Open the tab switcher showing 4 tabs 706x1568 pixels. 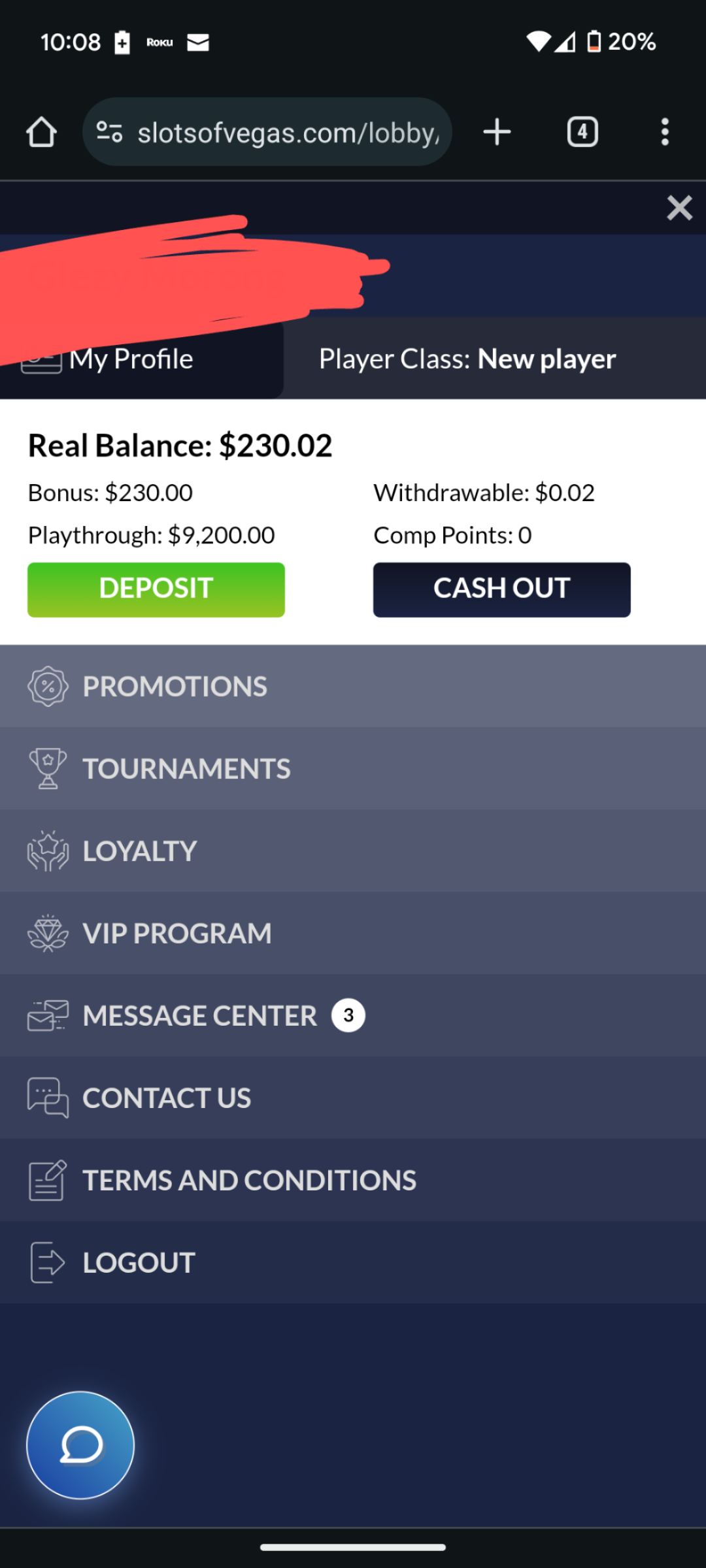pyautogui.click(x=582, y=131)
